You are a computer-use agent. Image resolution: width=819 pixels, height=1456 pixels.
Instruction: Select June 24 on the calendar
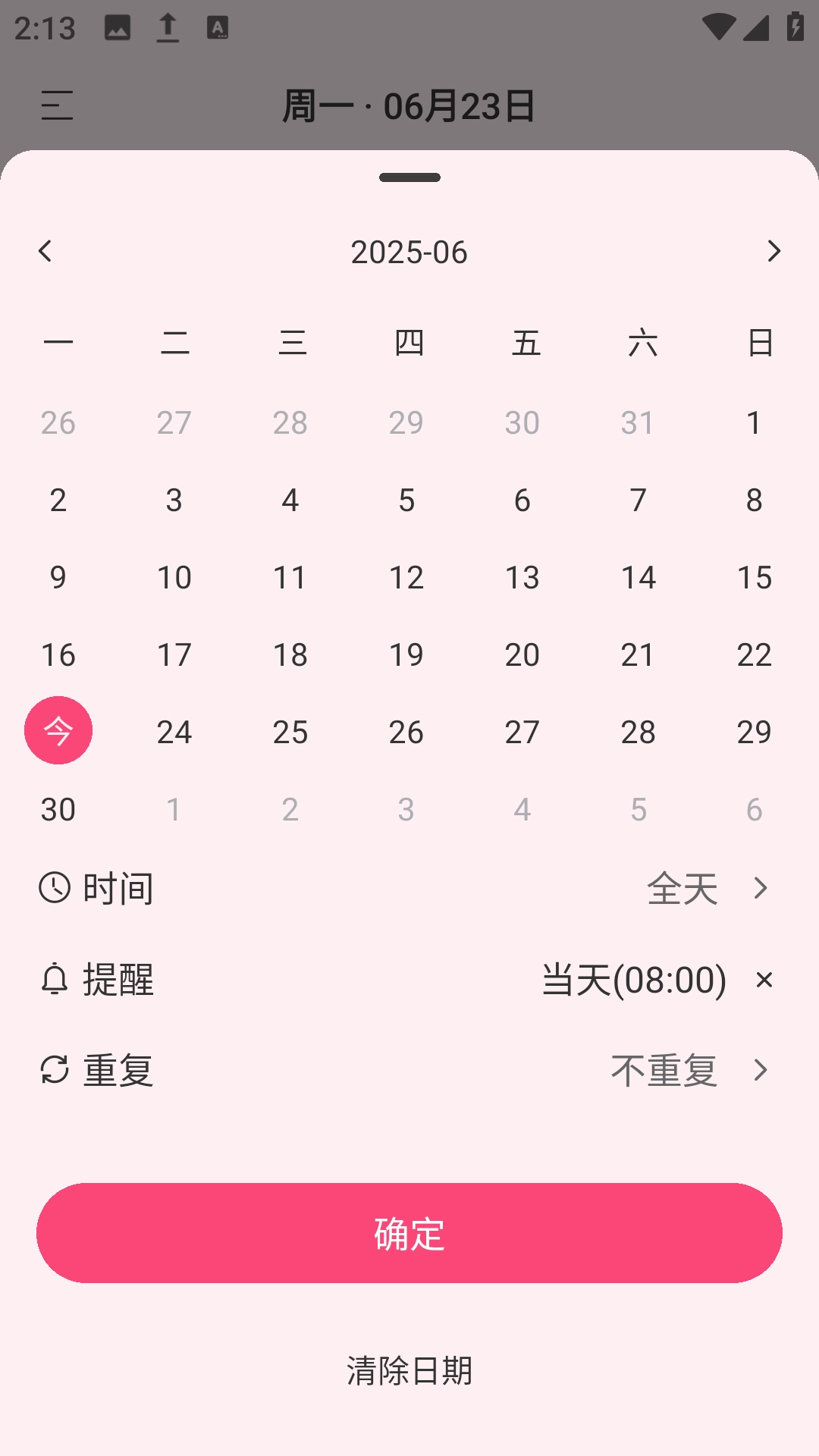(x=174, y=732)
